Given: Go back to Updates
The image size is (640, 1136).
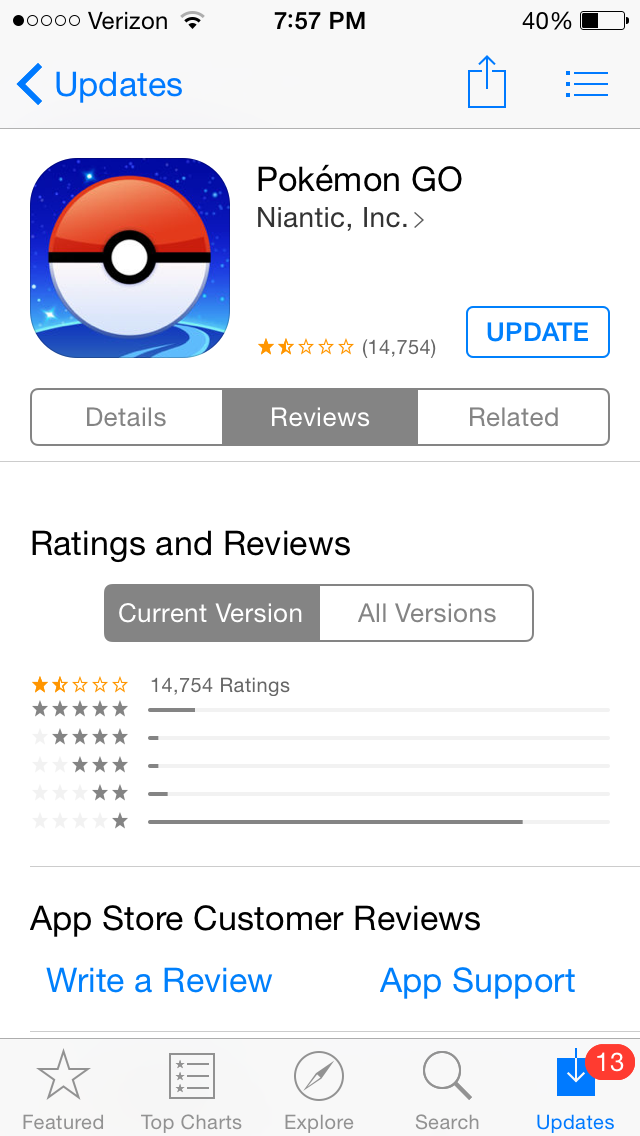Looking at the screenshot, I should [99, 85].
